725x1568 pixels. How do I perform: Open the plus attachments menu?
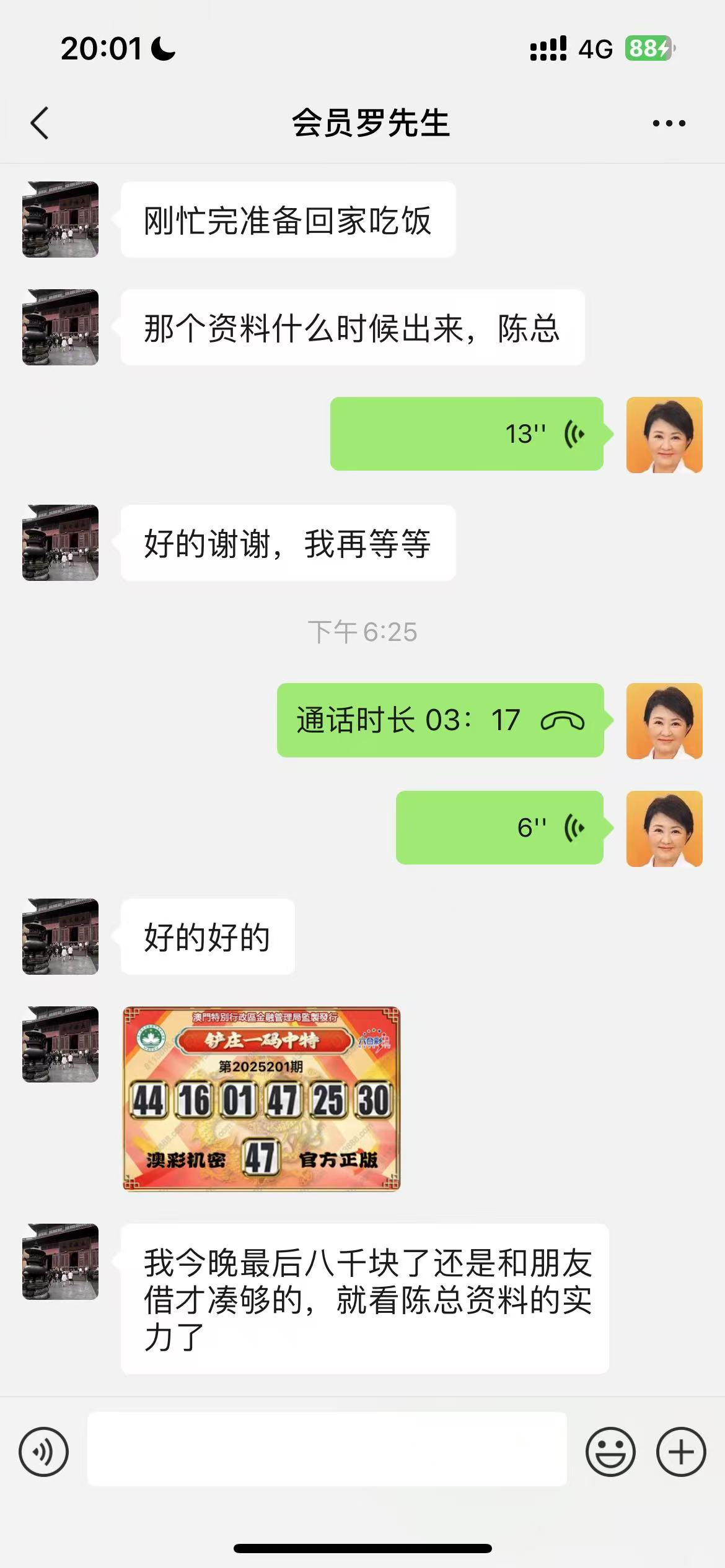click(x=681, y=1452)
